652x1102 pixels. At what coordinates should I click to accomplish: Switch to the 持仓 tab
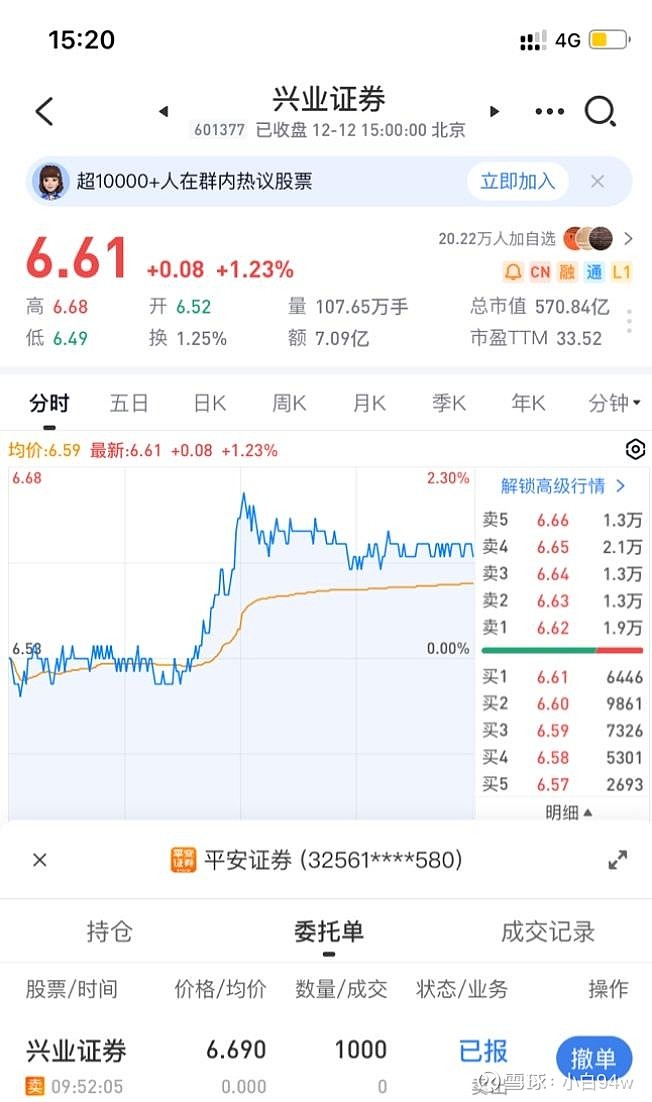(x=109, y=932)
